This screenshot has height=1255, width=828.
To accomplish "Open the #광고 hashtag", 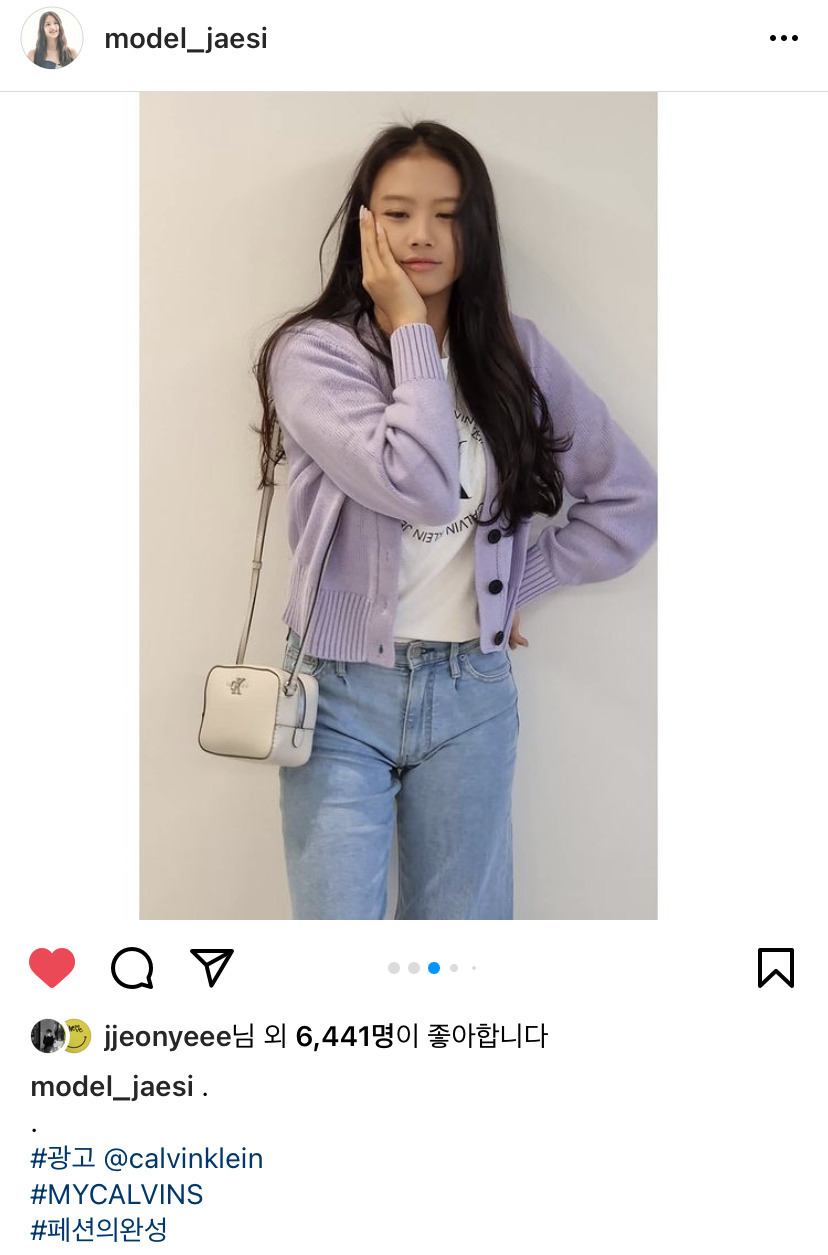I will (x=63, y=1159).
